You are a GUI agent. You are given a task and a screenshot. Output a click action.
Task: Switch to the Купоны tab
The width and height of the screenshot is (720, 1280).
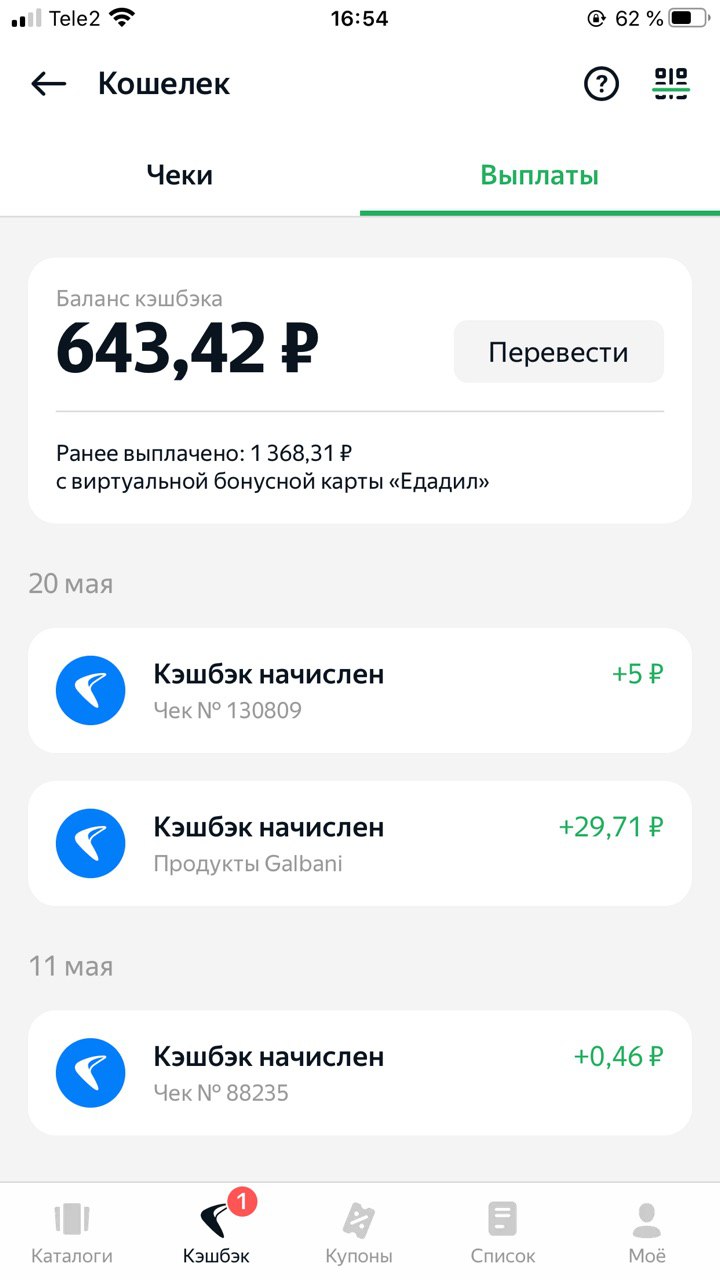point(359,1232)
